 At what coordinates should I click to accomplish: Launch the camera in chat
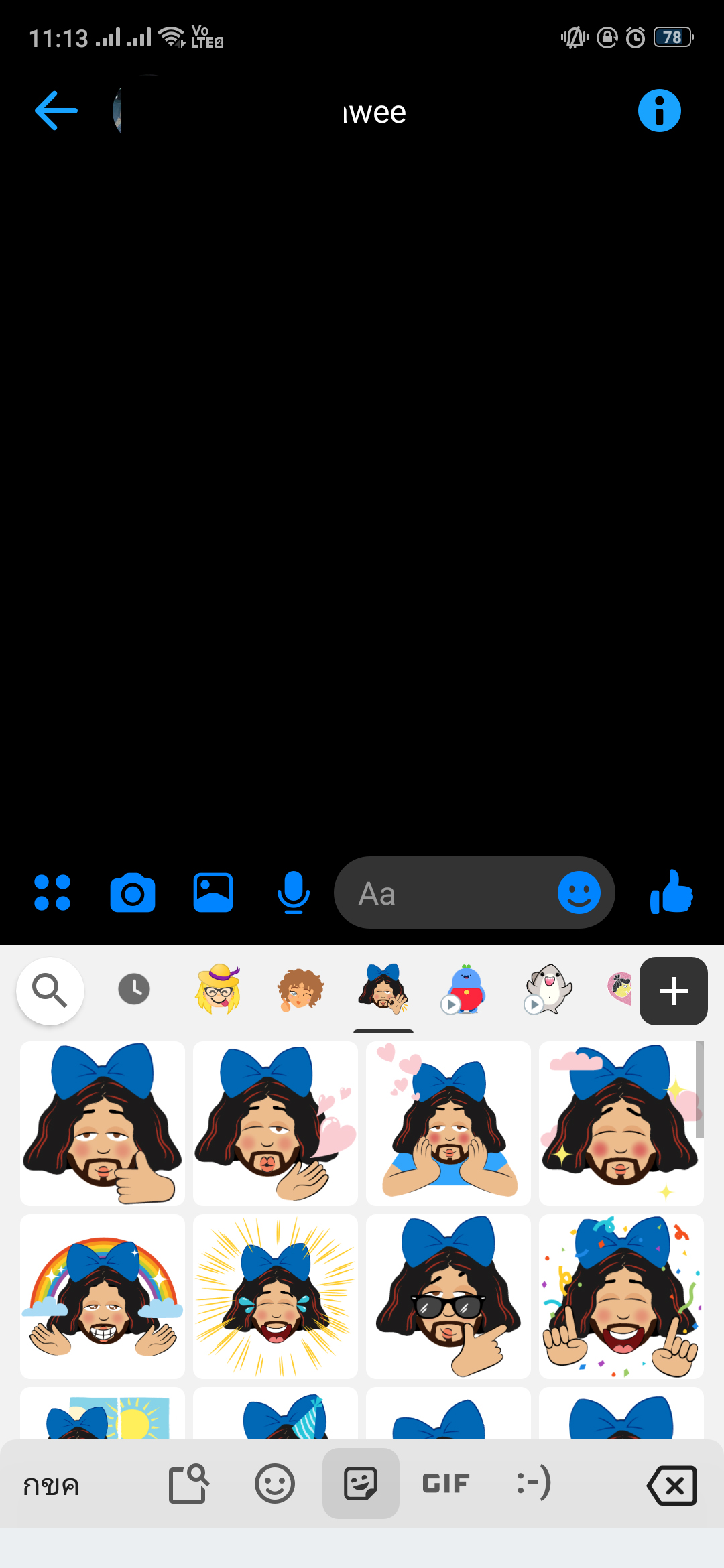(133, 893)
